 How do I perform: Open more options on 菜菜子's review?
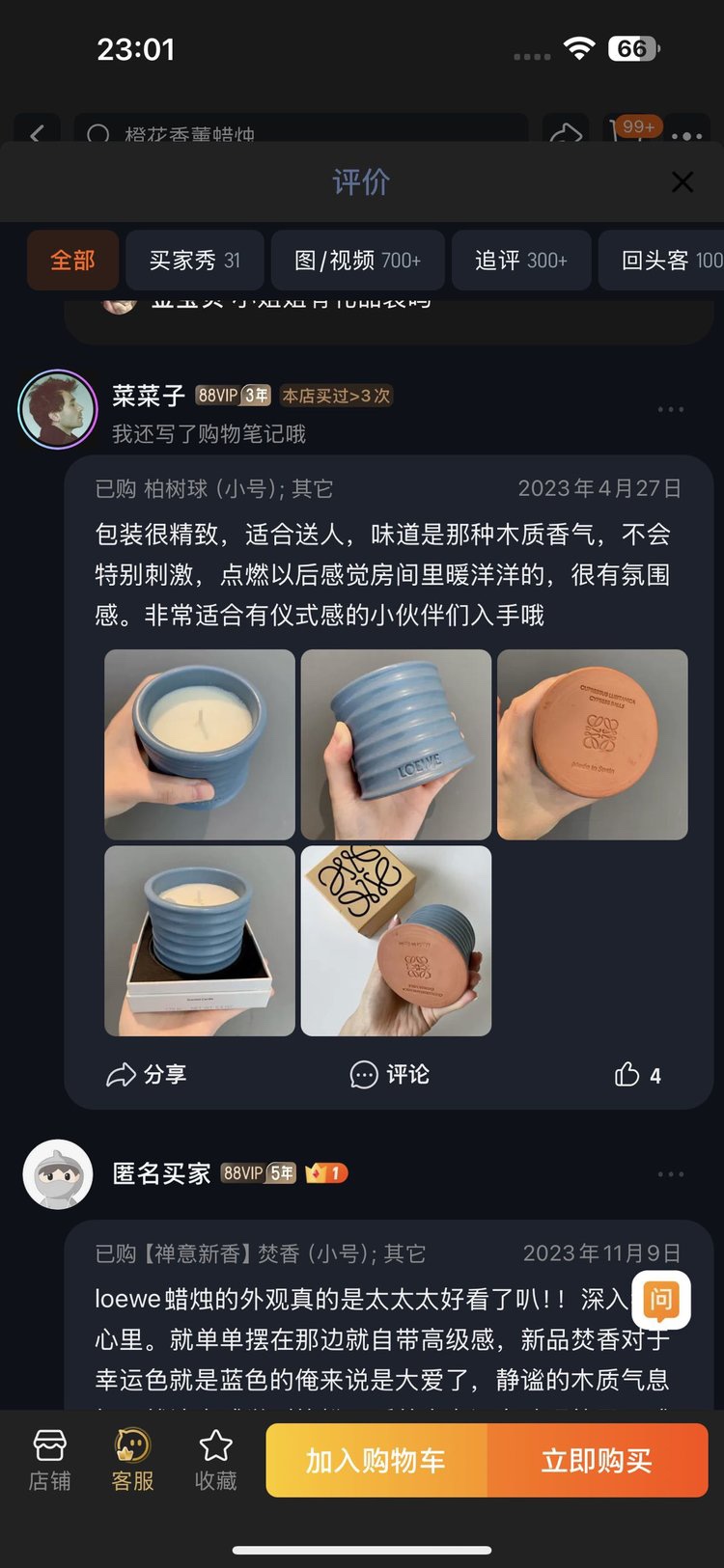click(671, 410)
